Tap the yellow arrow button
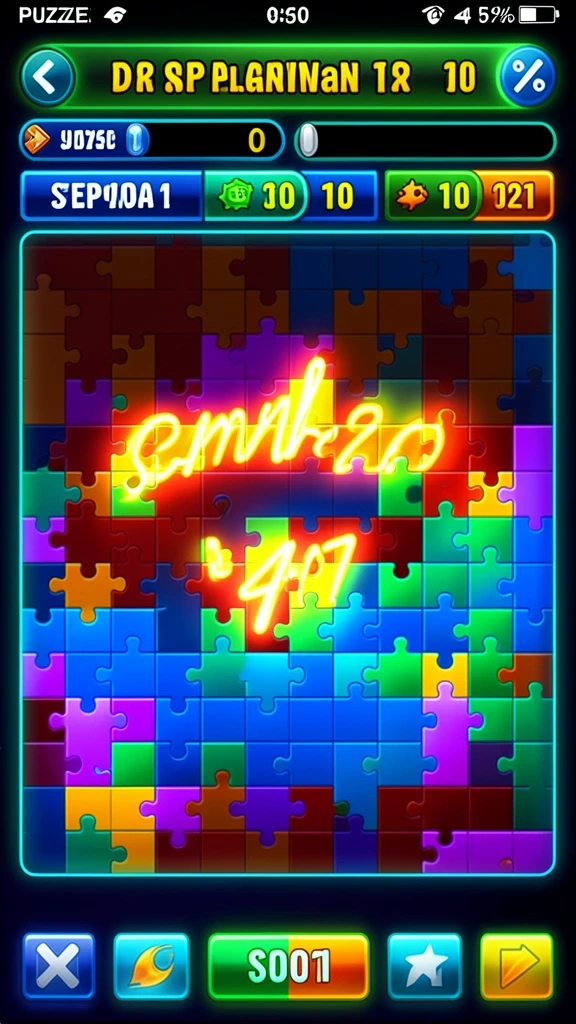 click(517, 966)
